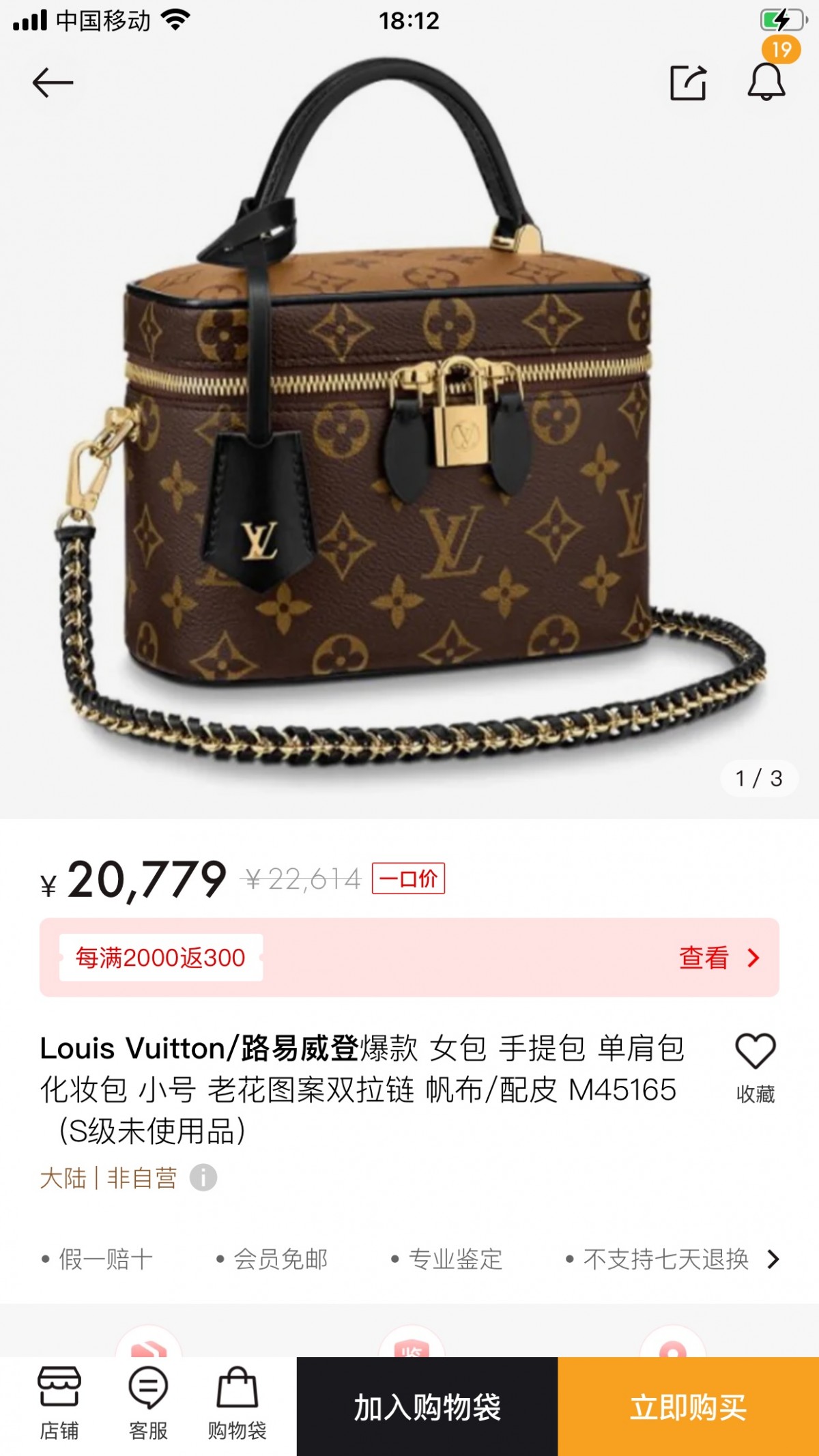Open the 非自营 info icon
The image size is (819, 1456).
click(203, 1177)
